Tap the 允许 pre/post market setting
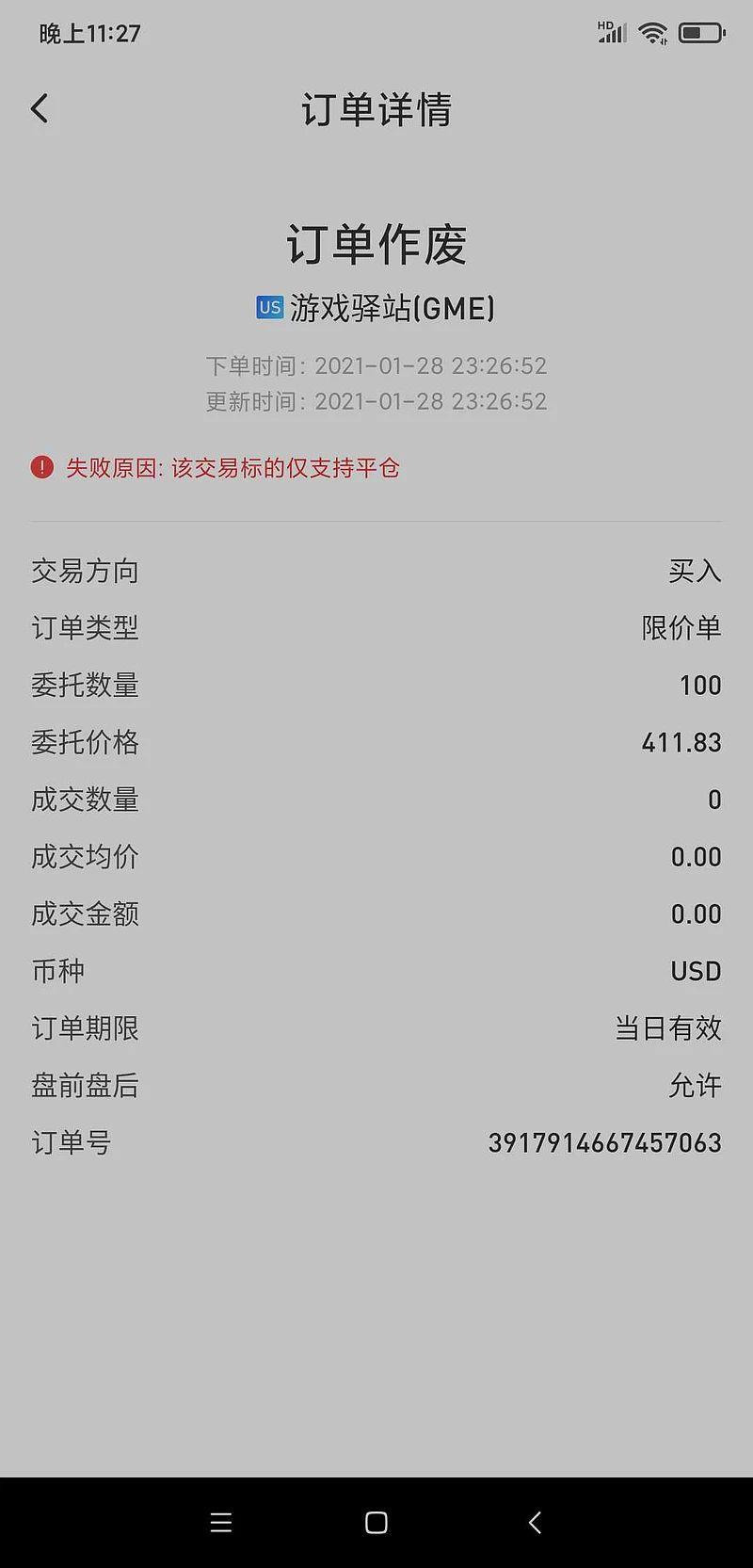 [x=694, y=1086]
